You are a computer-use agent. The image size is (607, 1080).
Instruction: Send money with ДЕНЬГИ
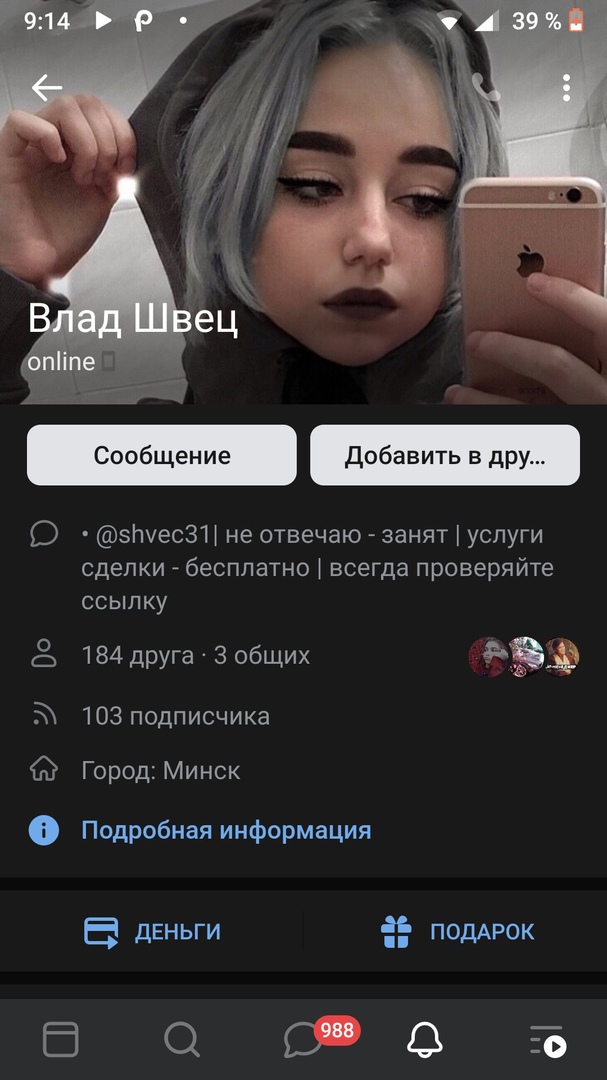coord(152,932)
